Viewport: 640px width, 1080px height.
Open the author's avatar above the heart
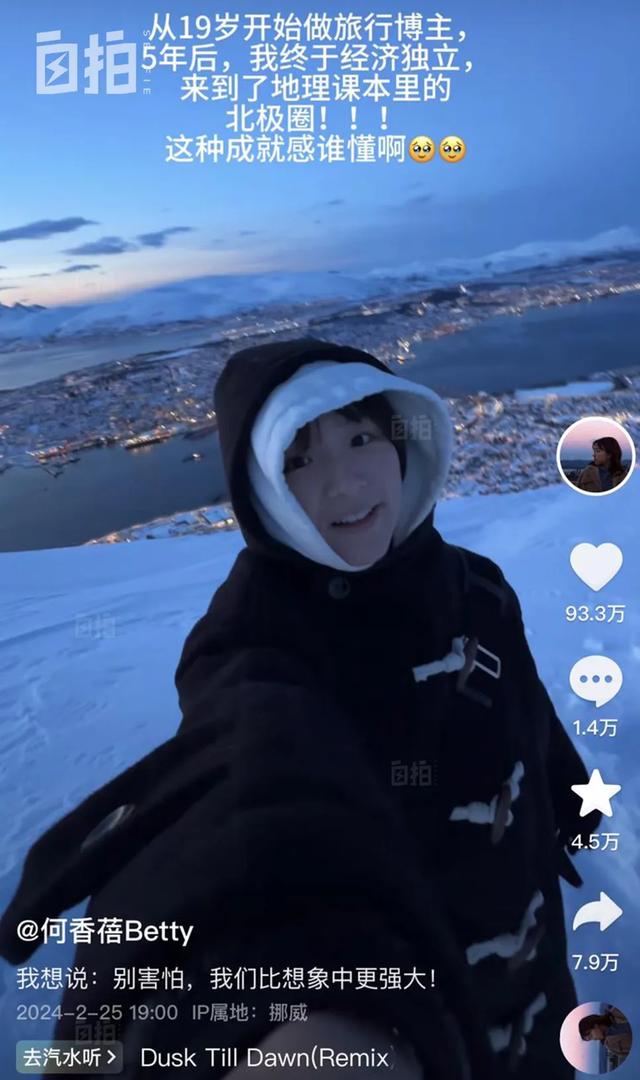pyautogui.click(x=596, y=456)
